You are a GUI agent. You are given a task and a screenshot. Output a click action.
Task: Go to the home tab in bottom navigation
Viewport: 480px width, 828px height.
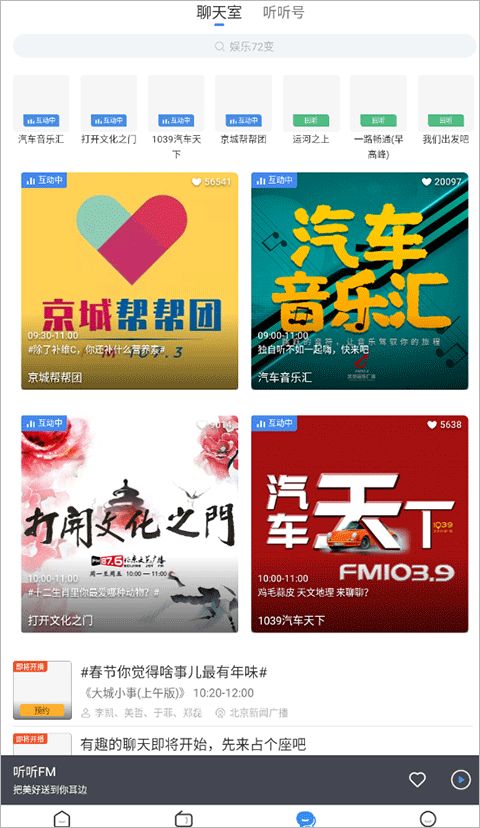62,818
